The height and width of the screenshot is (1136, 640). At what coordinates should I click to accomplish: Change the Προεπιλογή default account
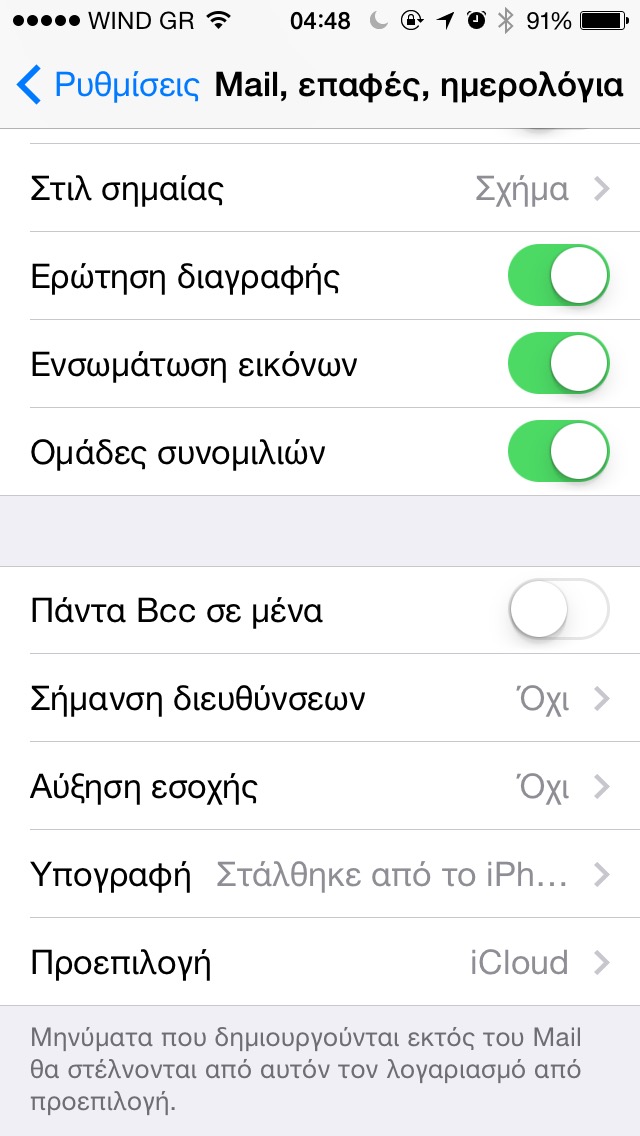pyautogui.click(x=320, y=963)
